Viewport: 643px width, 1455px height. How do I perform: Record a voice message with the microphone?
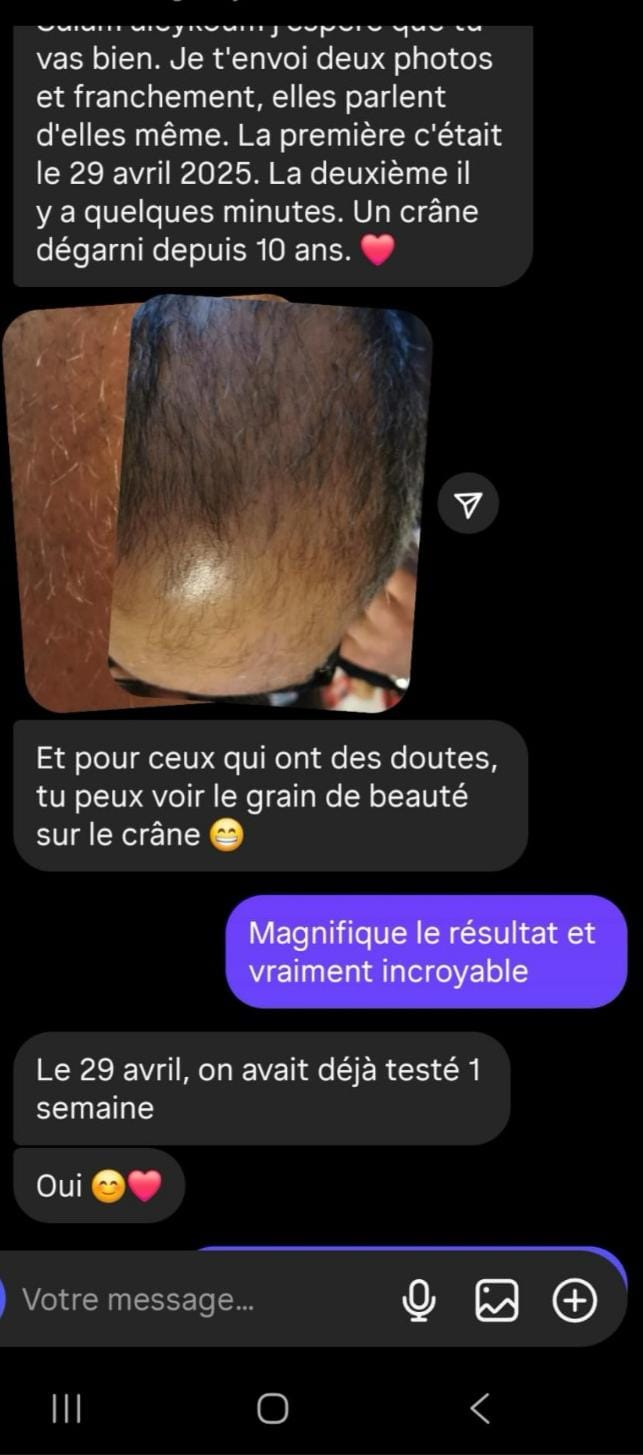click(x=419, y=1300)
